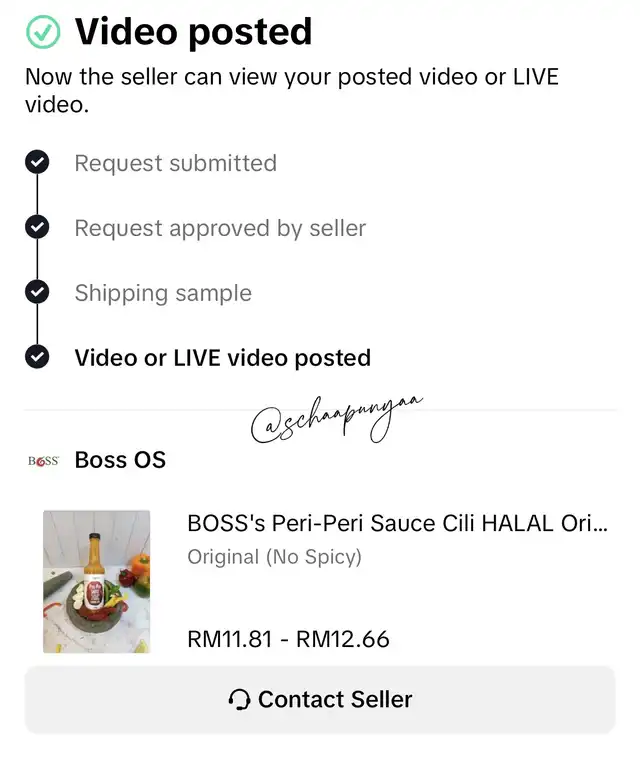Open the BOSS's Peri-Peri Sauce product
This screenshot has height=765, width=640.
point(396,524)
